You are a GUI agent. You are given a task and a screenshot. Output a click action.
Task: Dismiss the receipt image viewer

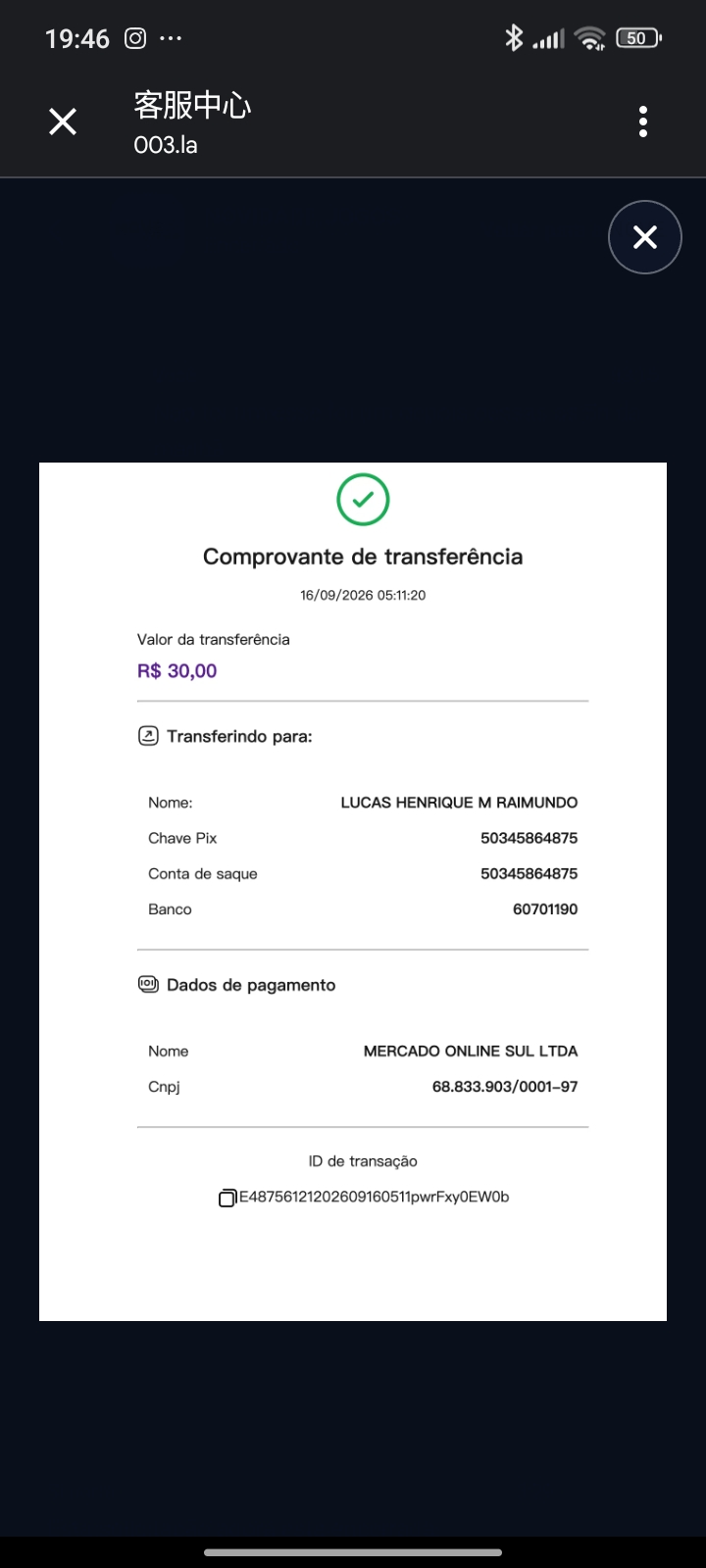click(x=645, y=237)
